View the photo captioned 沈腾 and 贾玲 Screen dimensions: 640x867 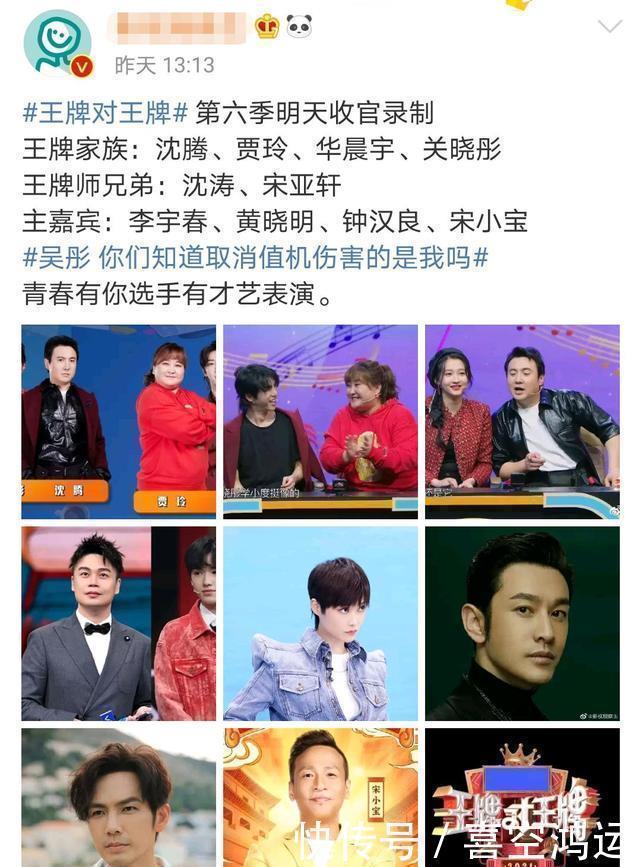118,420
